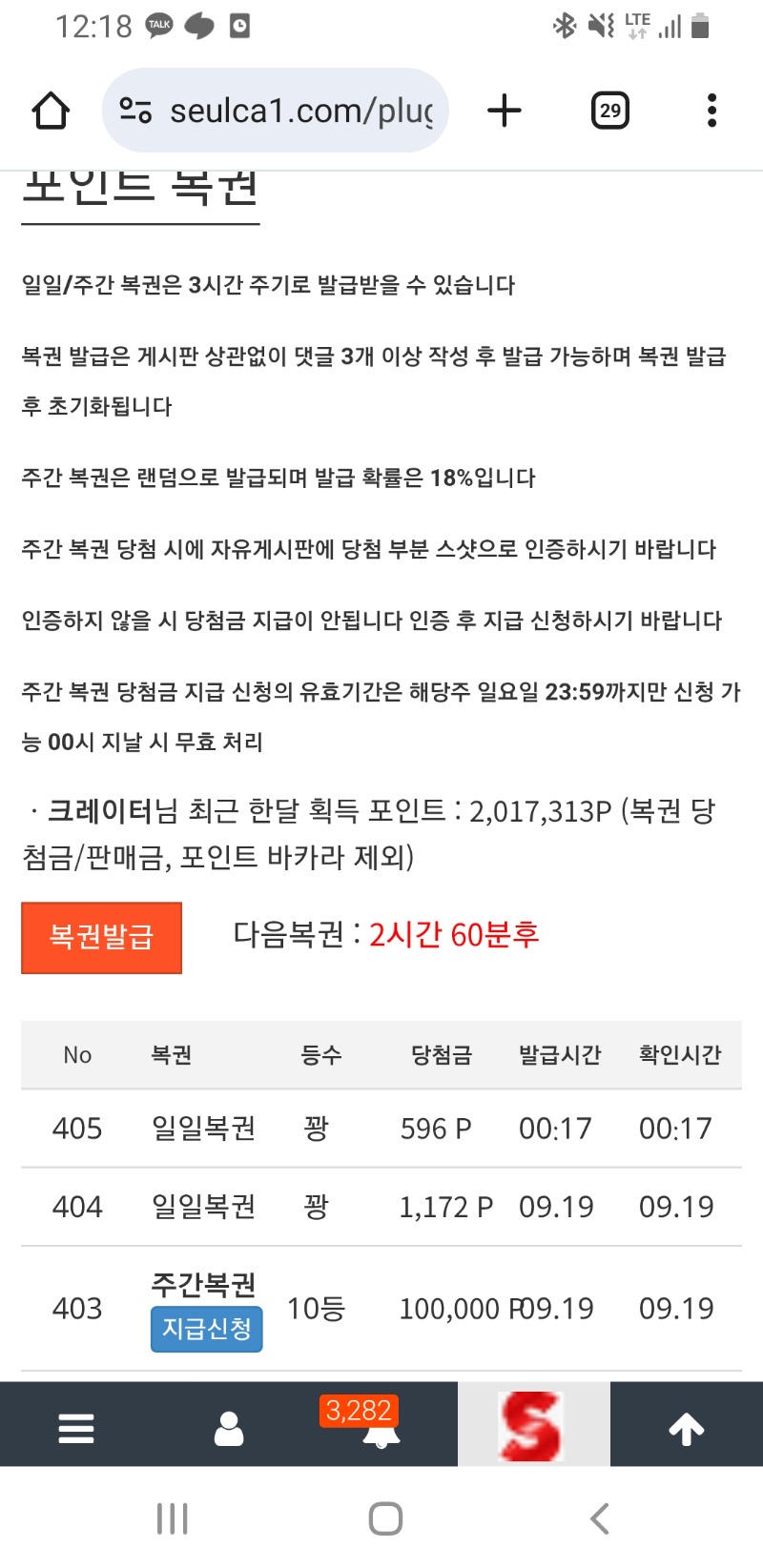
Task: Jump to top with the up arrow
Action: click(x=687, y=1428)
